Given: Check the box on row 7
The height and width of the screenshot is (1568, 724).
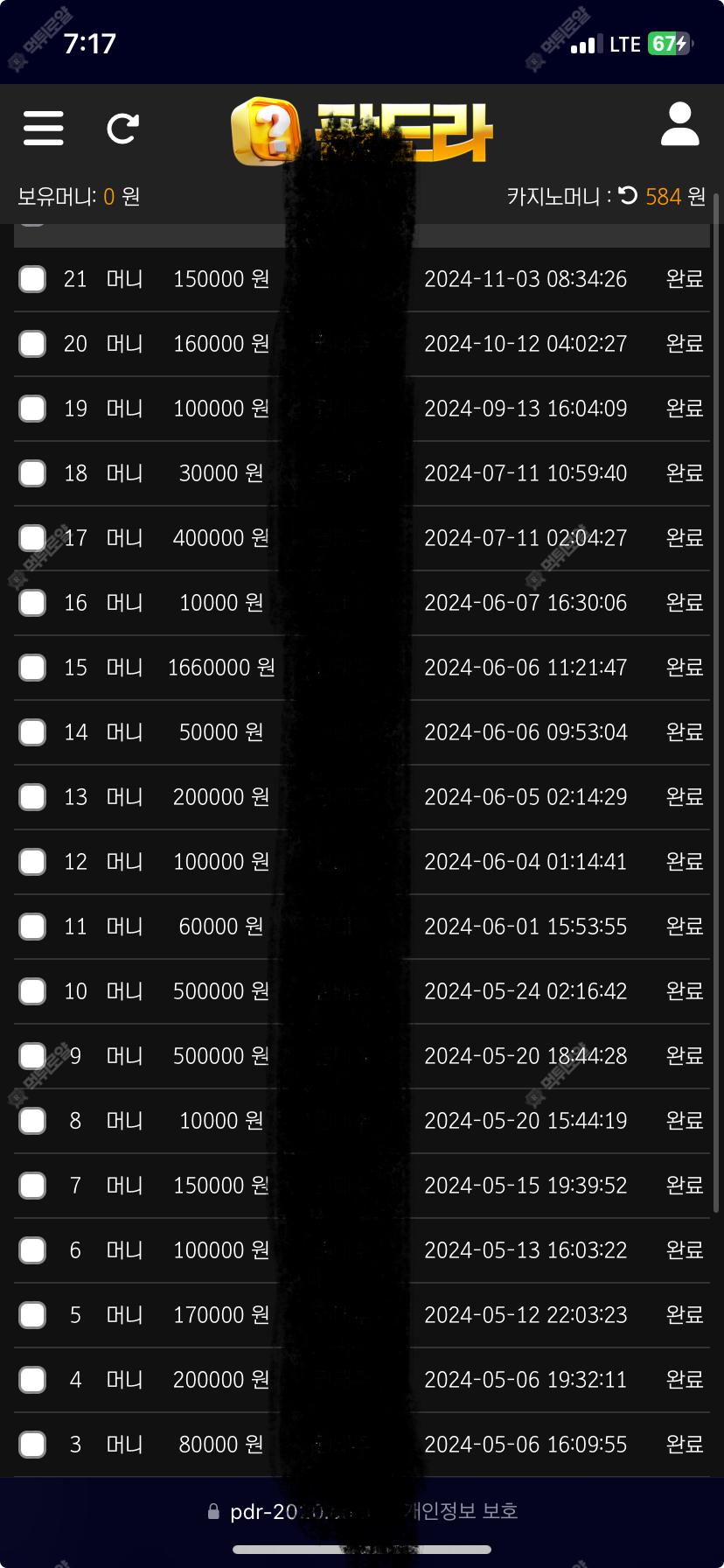Looking at the screenshot, I should [32, 1186].
